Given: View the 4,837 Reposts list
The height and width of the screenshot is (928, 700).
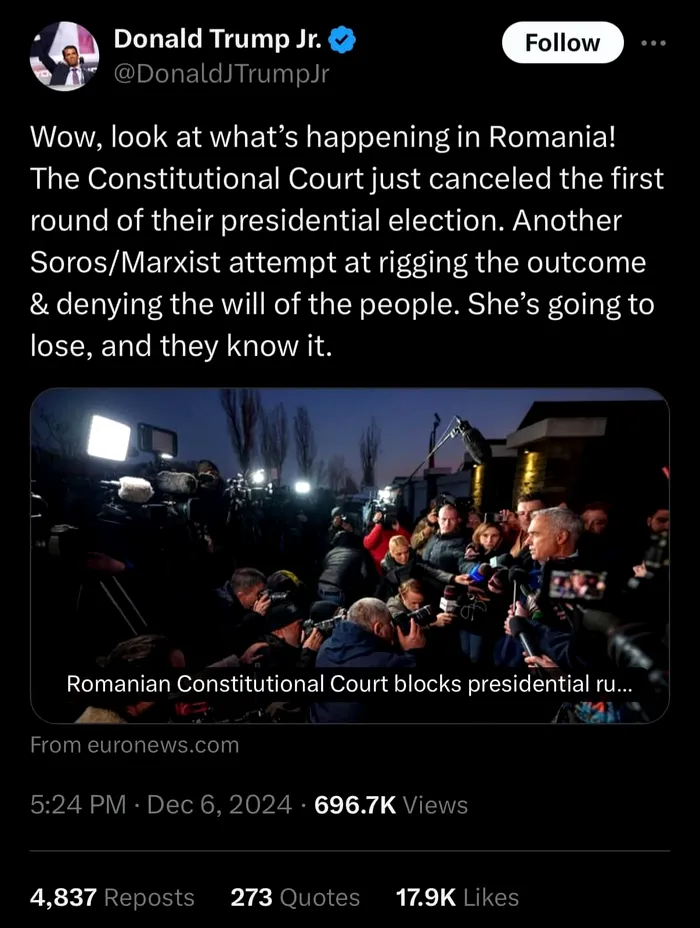Looking at the screenshot, I should pos(112,897).
